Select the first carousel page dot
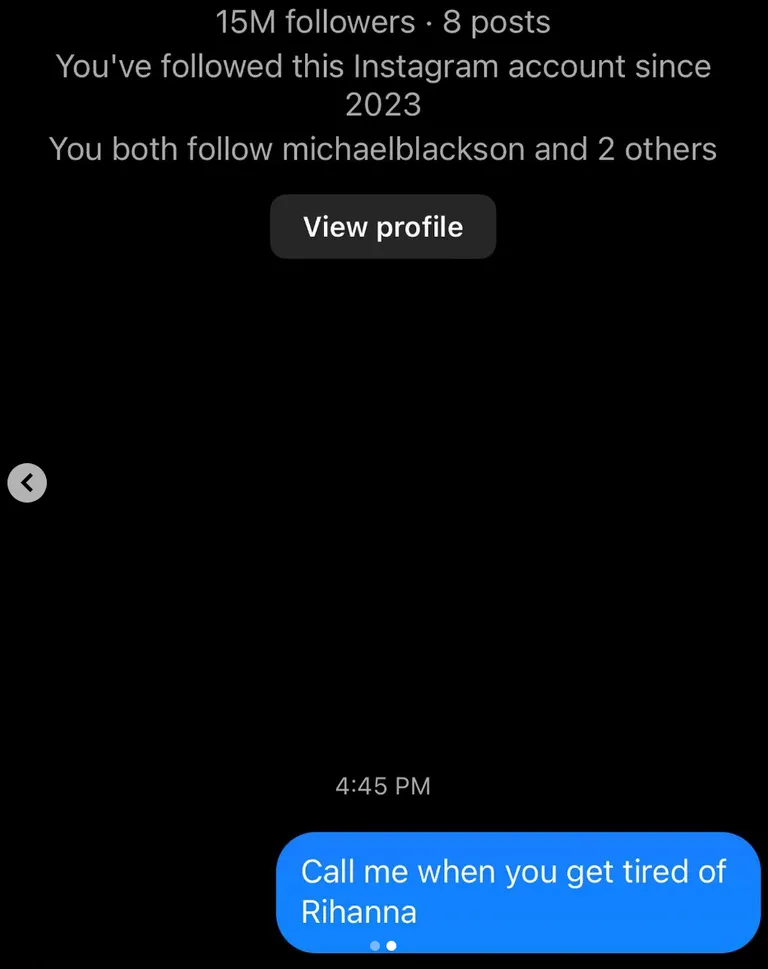This screenshot has width=768, height=969. coord(375,945)
